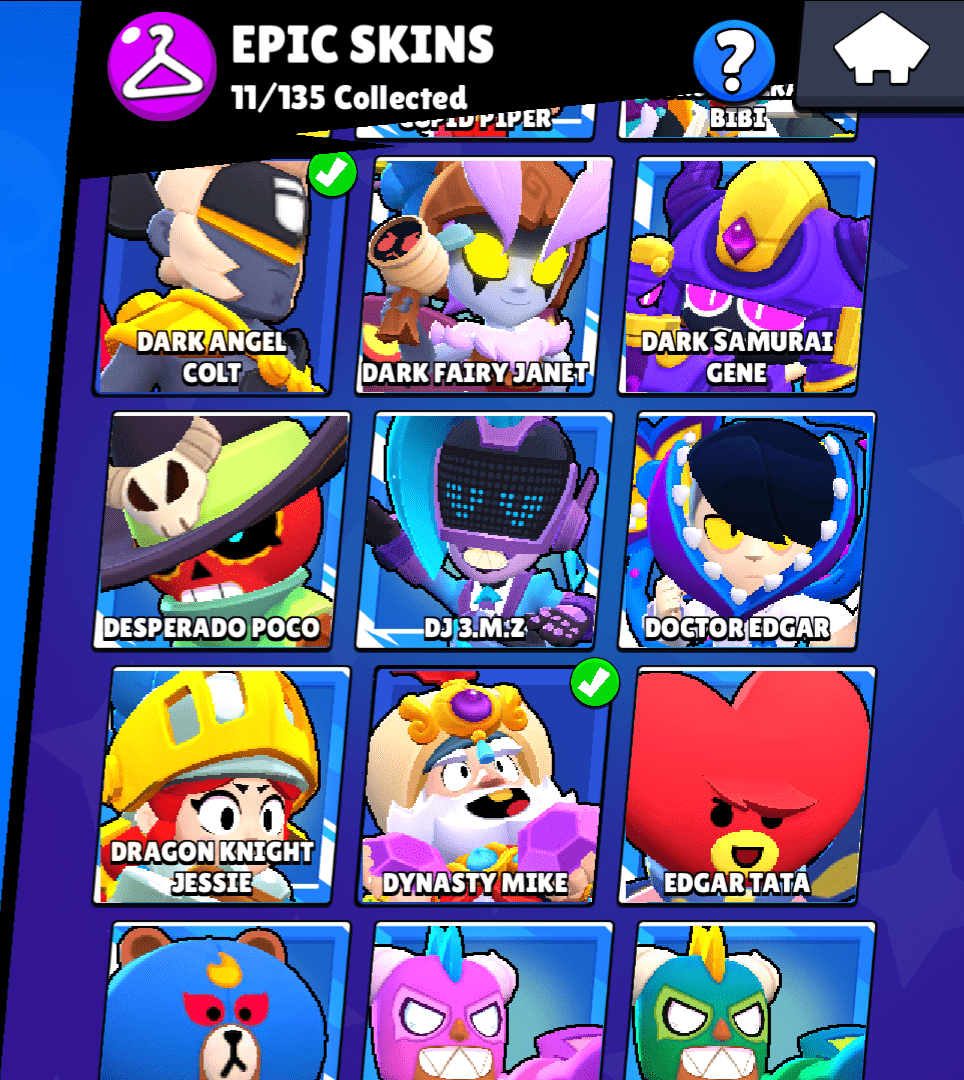Tap the Desperado Poco skin card

(225, 530)
